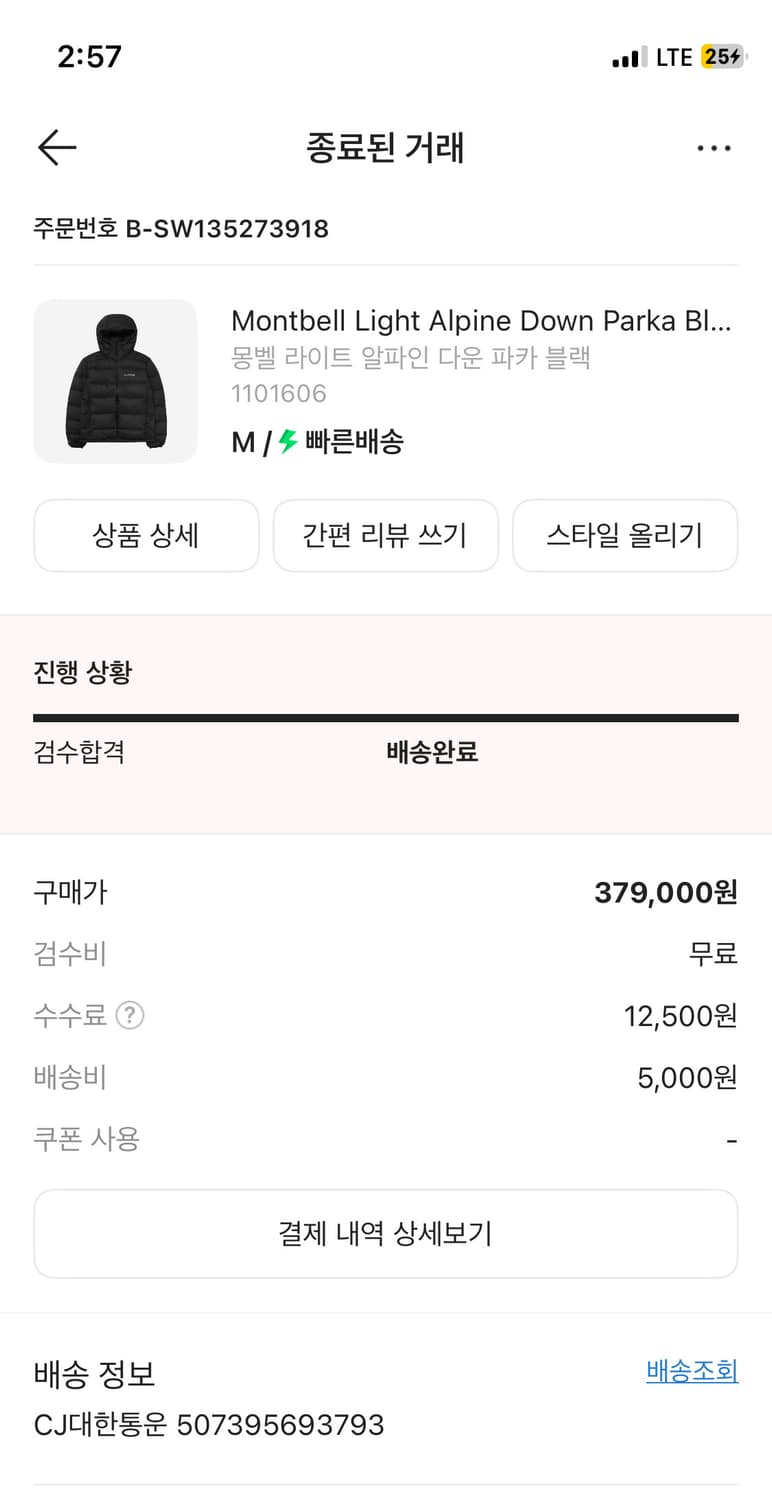
Task: Tap the clock showing 2:57
Action: (x=88, y=57)
